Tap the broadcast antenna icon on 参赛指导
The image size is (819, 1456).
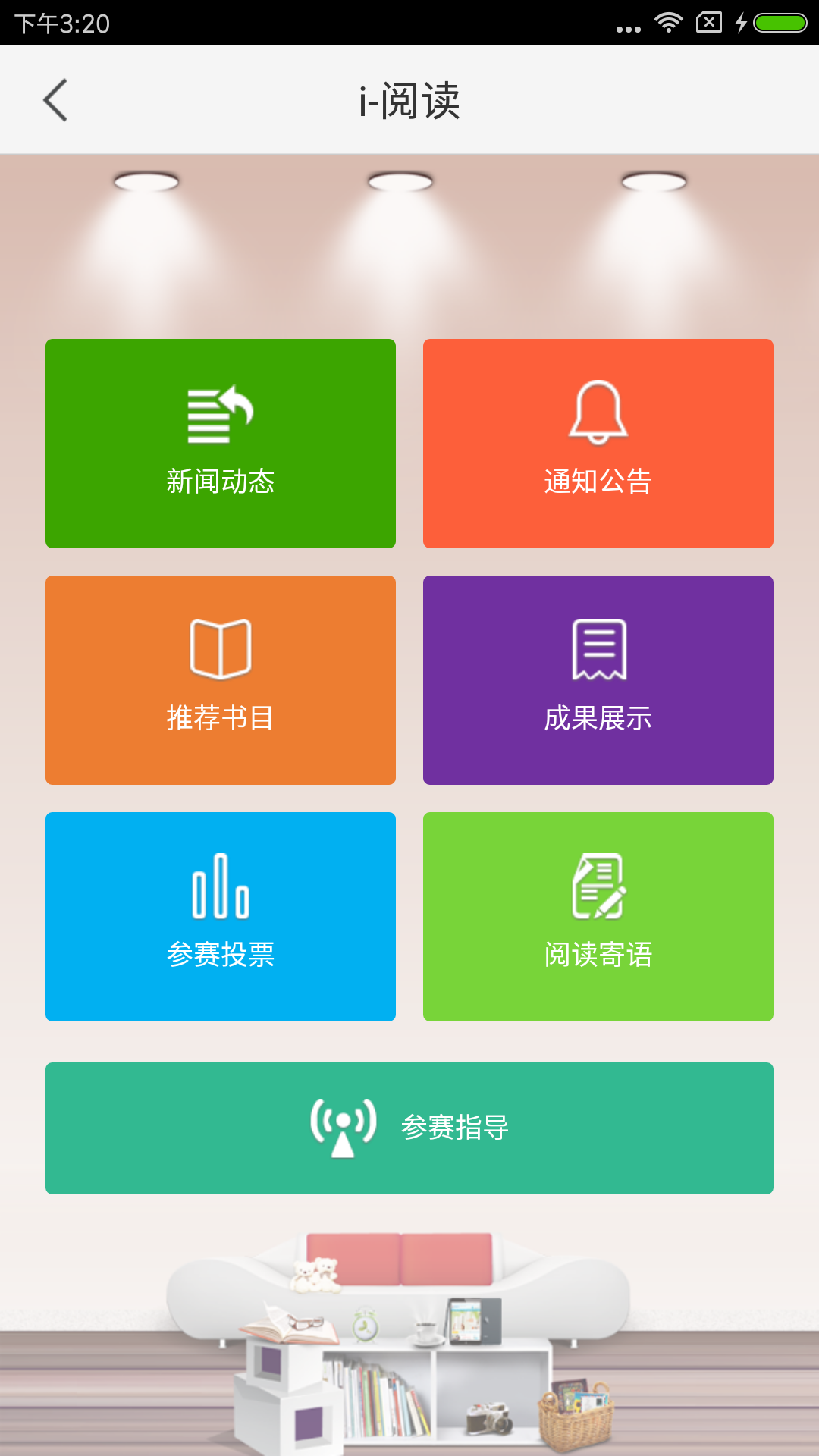(x=343, y=1128)
